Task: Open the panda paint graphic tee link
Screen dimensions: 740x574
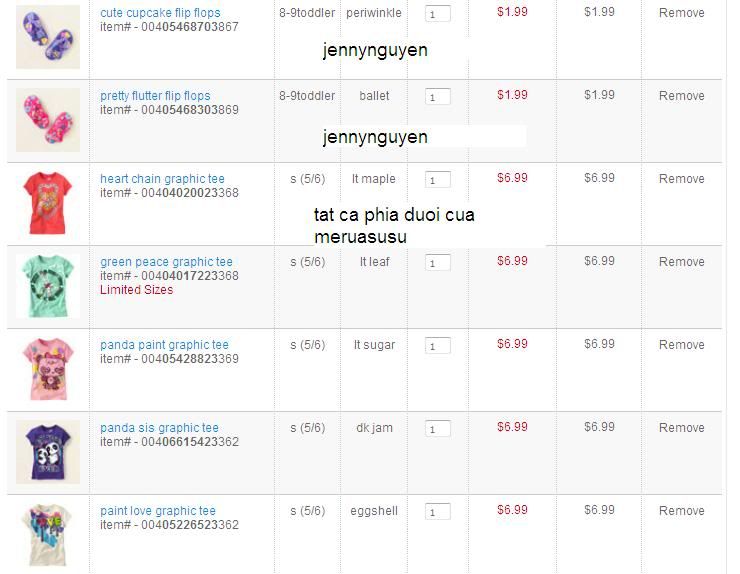Action: click(x=164, y=345)
